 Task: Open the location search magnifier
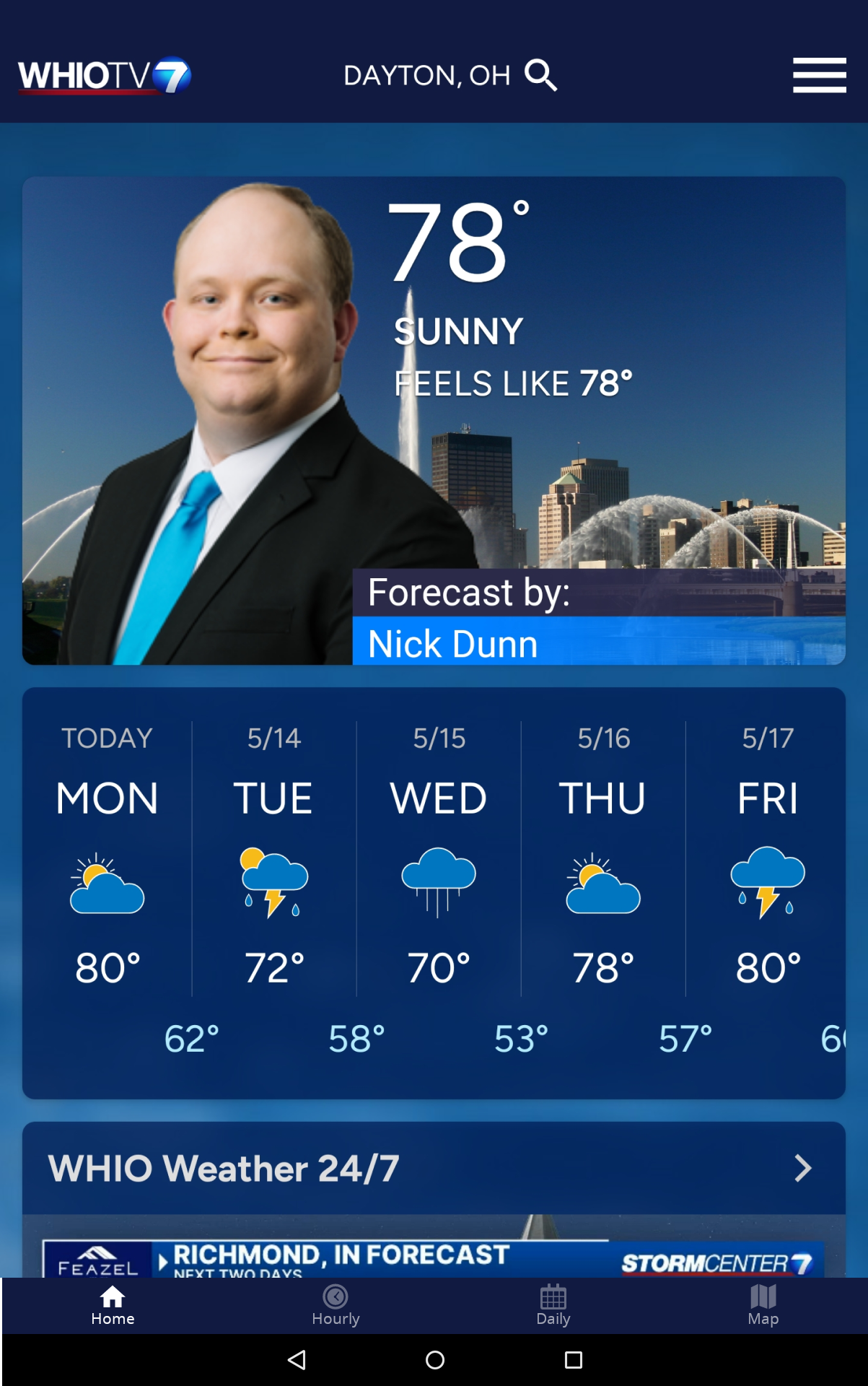(x=540, y=75)
